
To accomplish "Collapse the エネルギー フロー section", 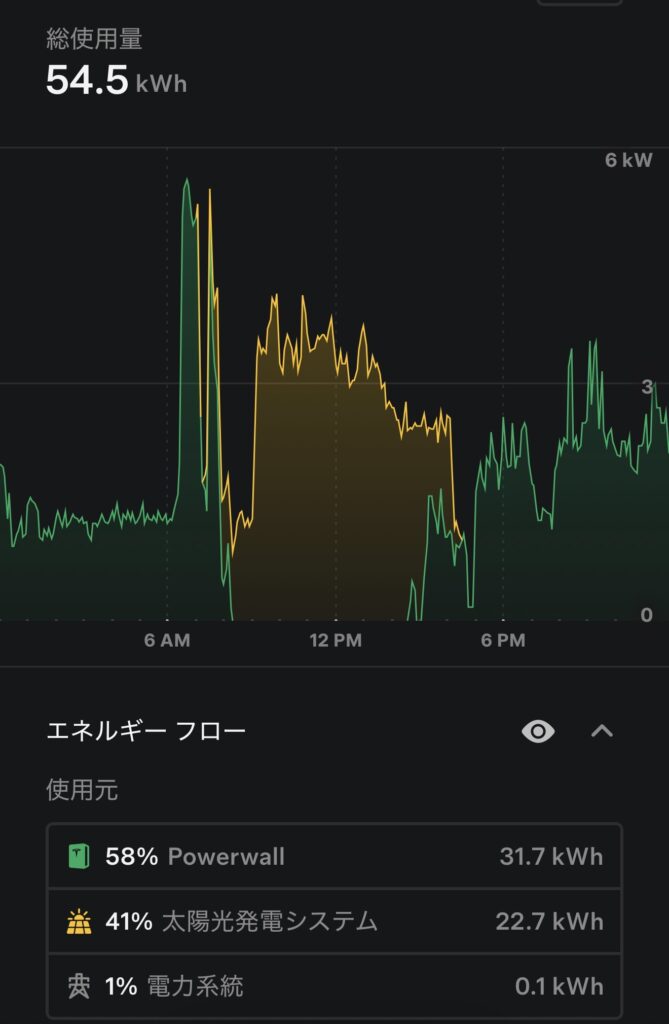I will (x=601, y=731).
